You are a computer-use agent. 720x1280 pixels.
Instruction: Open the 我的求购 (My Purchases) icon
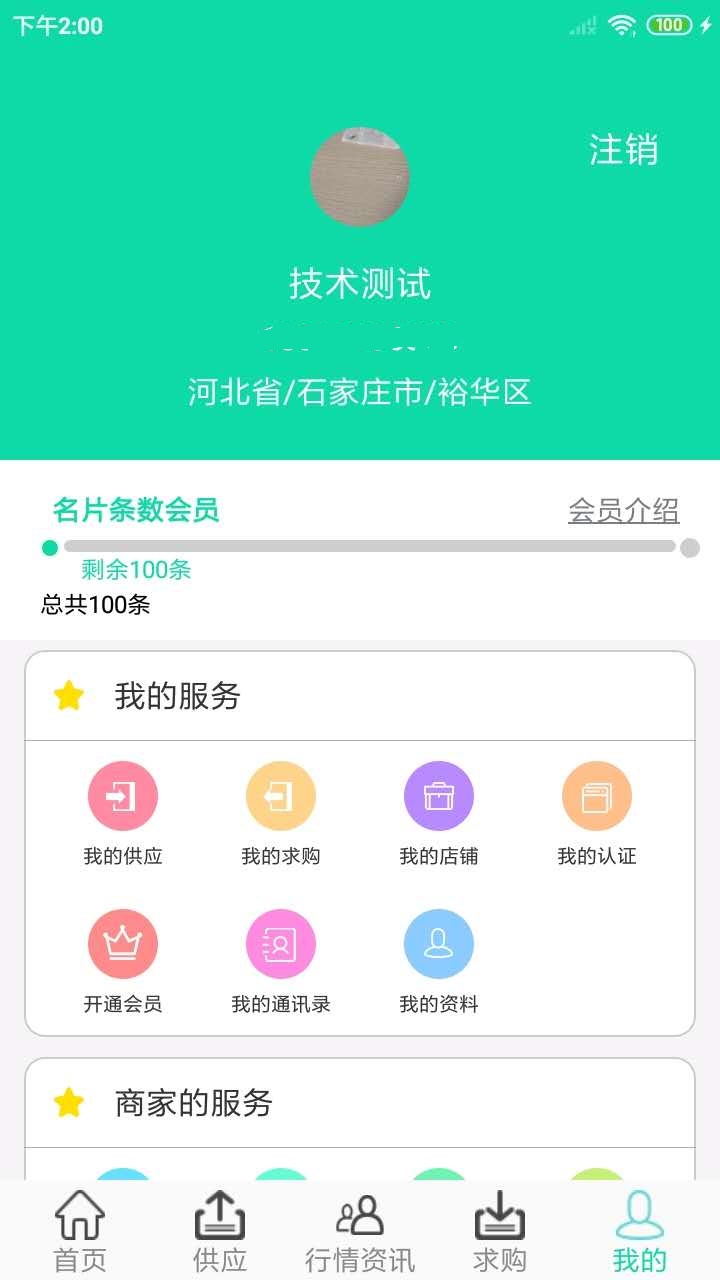coord(281,795)
